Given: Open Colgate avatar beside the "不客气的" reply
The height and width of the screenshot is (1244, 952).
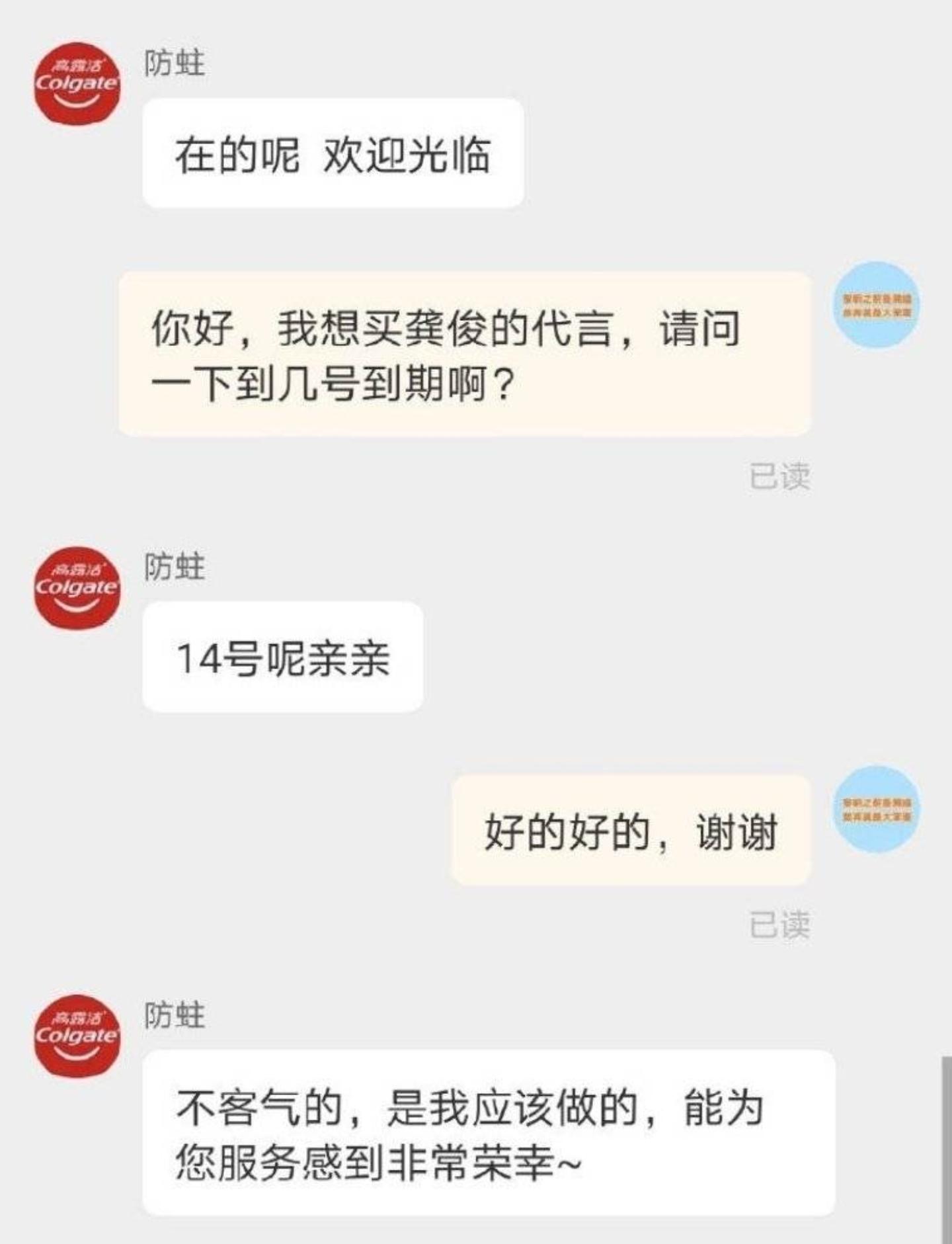Looking at the screenshot, I should coord(77,1036).
